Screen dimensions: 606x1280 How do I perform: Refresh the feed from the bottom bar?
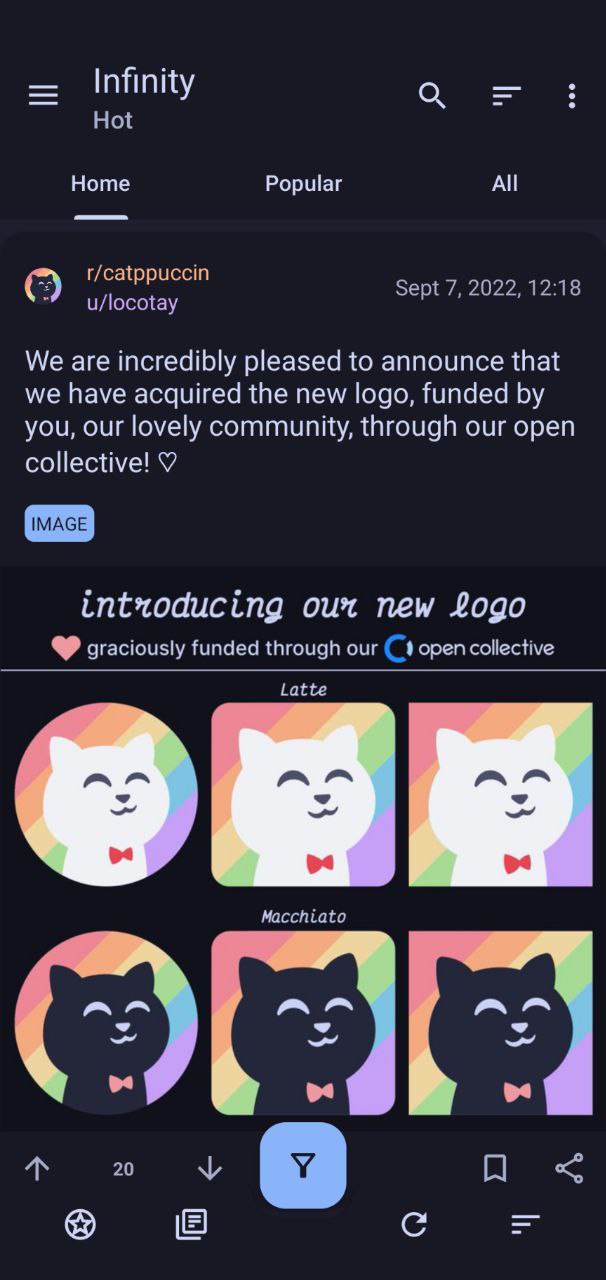(414, 1224)
